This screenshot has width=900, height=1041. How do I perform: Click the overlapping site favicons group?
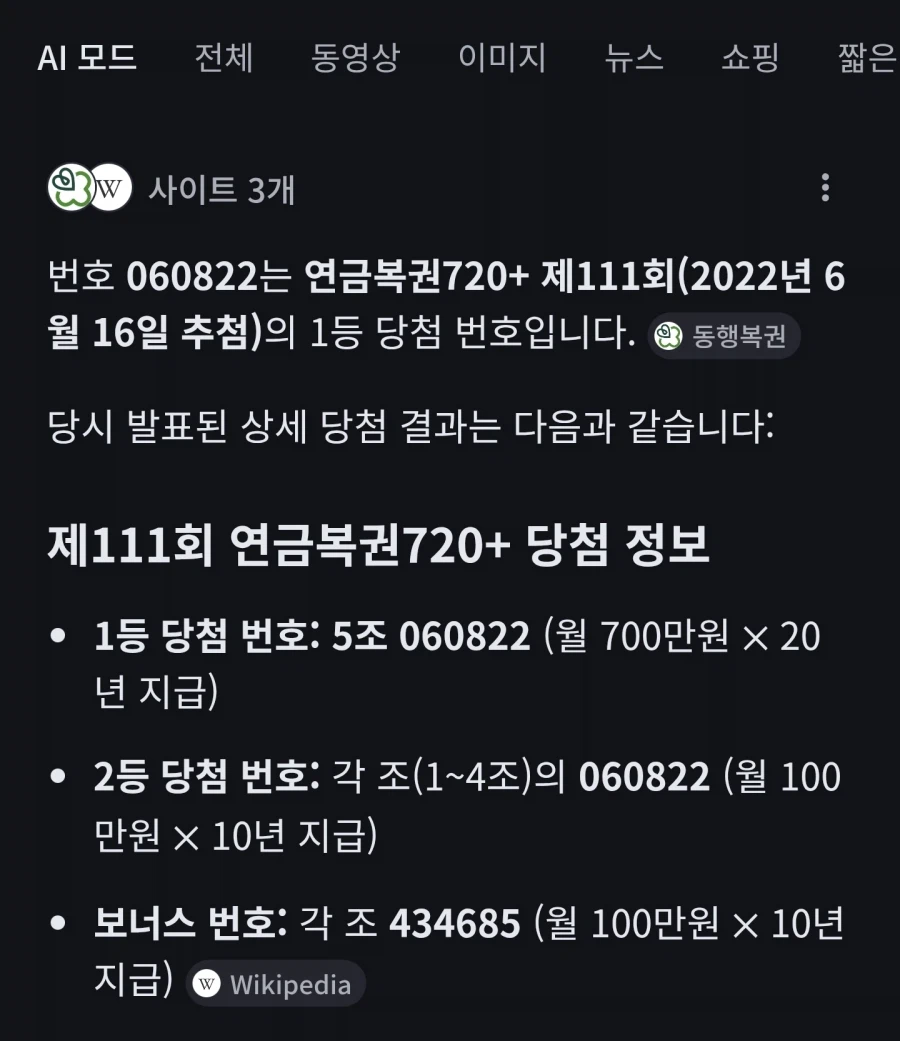88,189
